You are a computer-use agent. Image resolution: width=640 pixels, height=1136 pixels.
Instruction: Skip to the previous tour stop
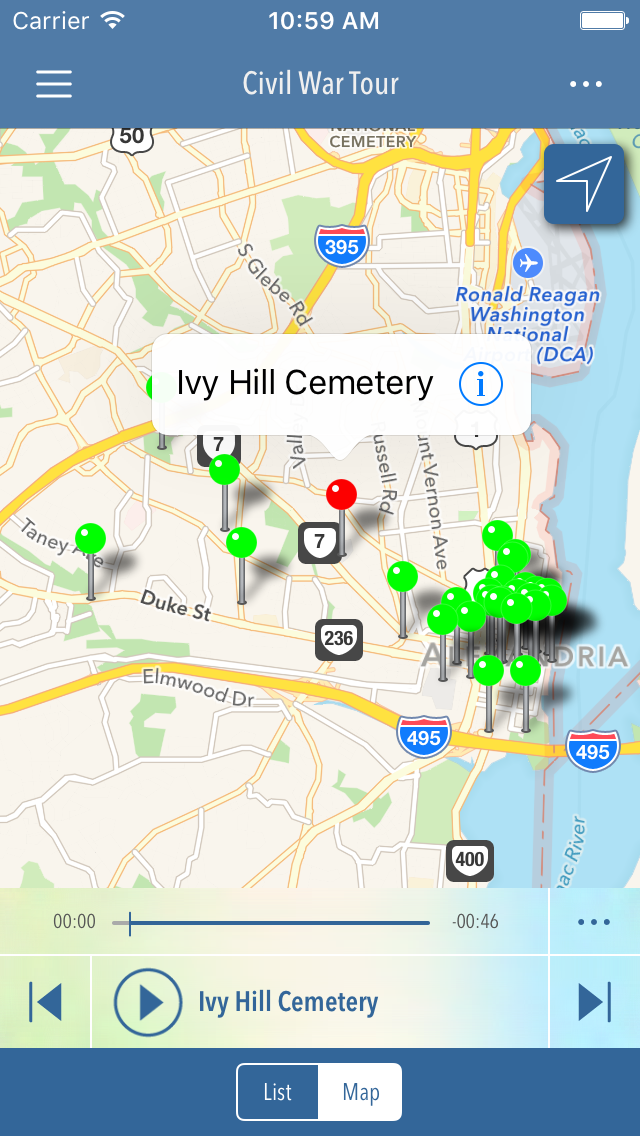coord(46,1002)
